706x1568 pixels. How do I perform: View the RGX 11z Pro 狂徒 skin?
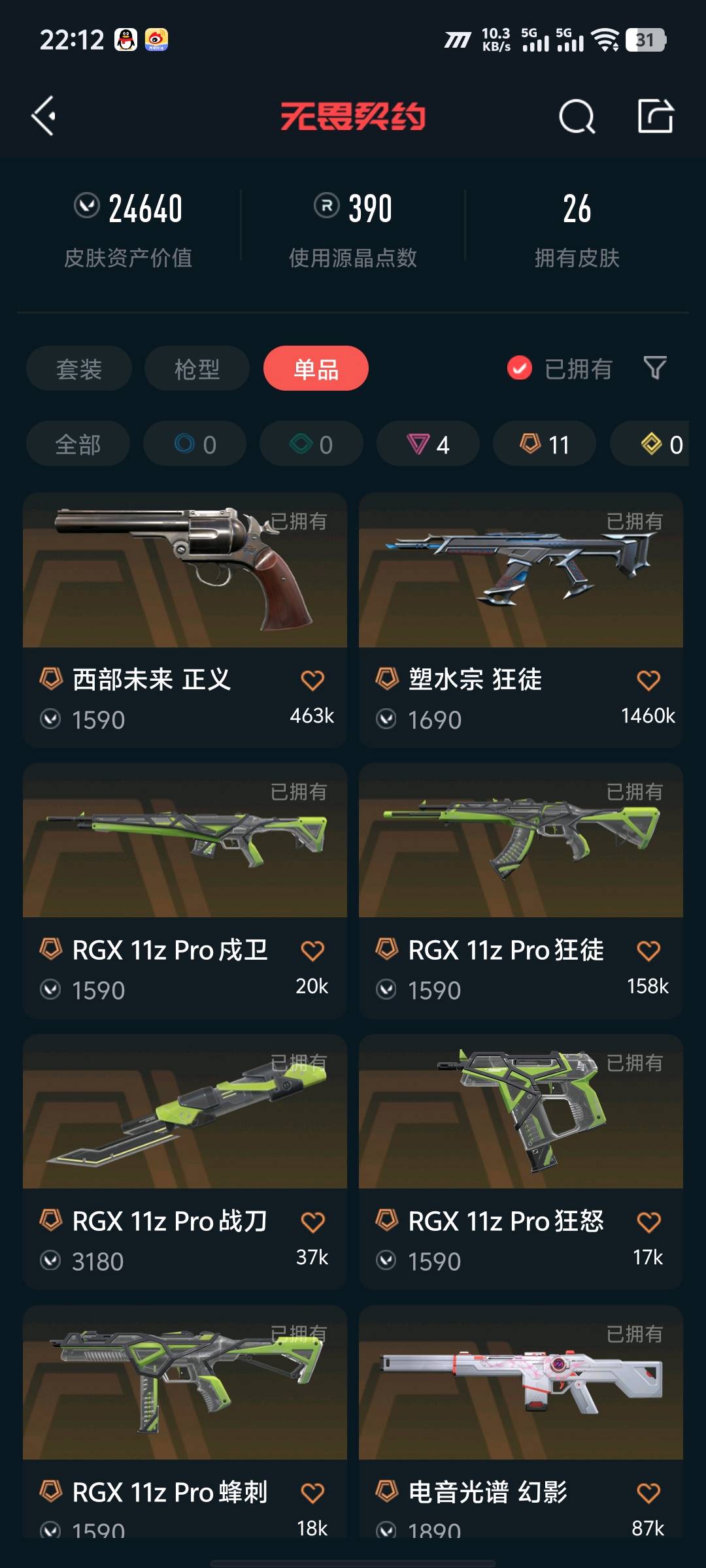[x=521, y=841]
